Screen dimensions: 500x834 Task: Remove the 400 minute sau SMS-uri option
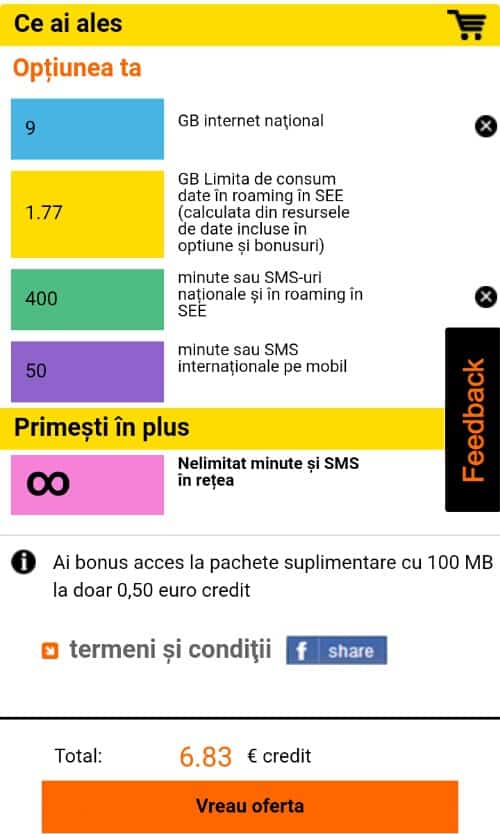486,297
